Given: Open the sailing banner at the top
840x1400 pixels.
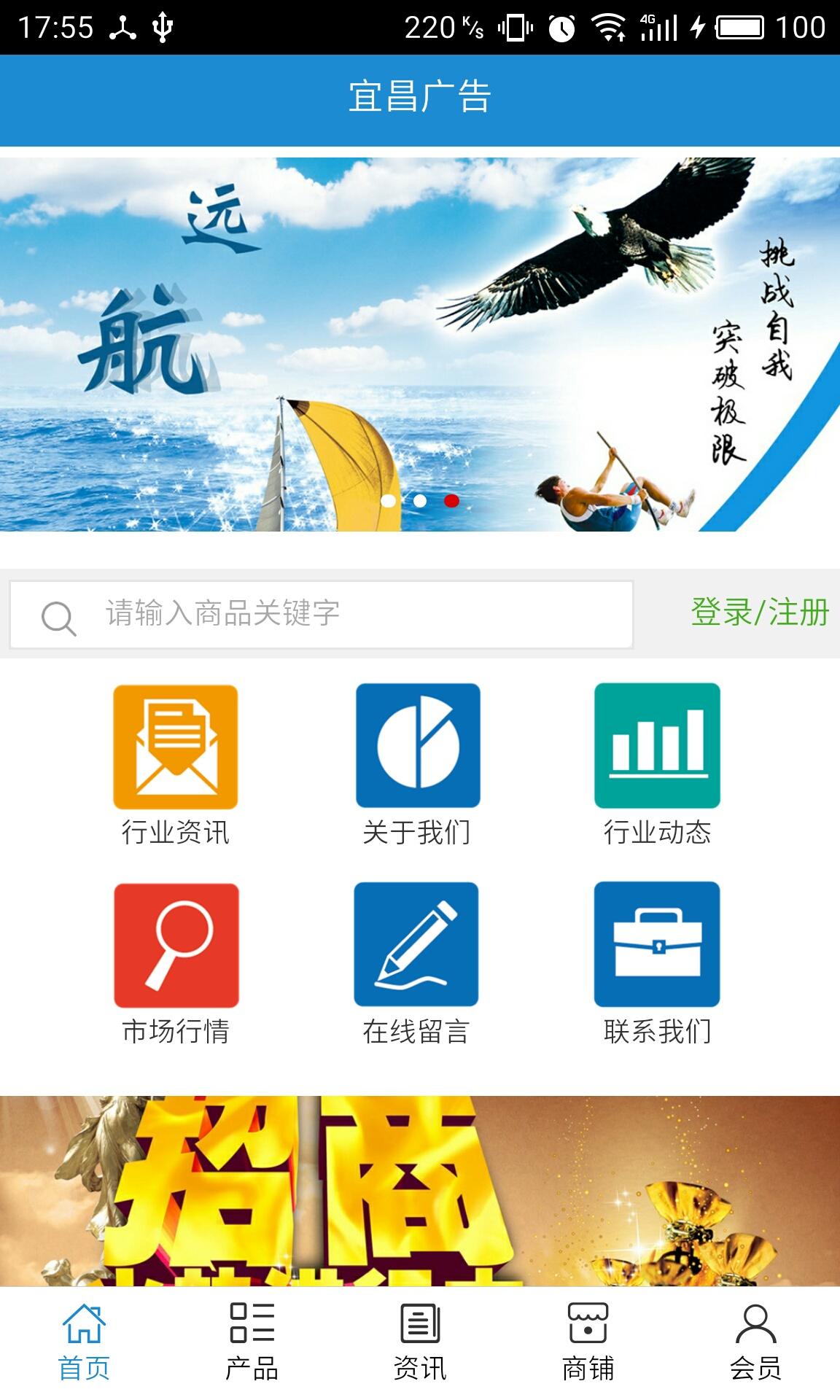Looking at the screenshot, I should [420, 344].
